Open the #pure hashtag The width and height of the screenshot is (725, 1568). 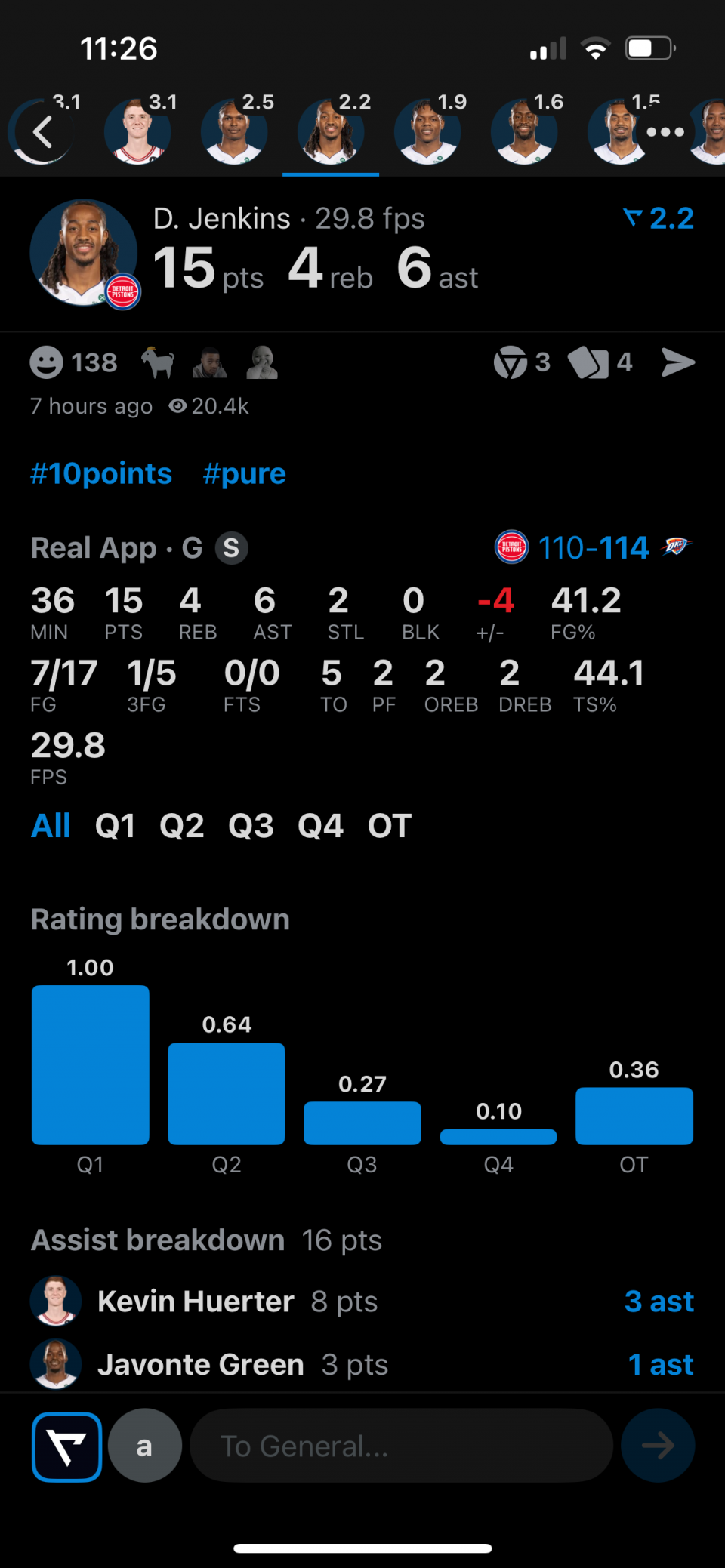pos(244,474)
